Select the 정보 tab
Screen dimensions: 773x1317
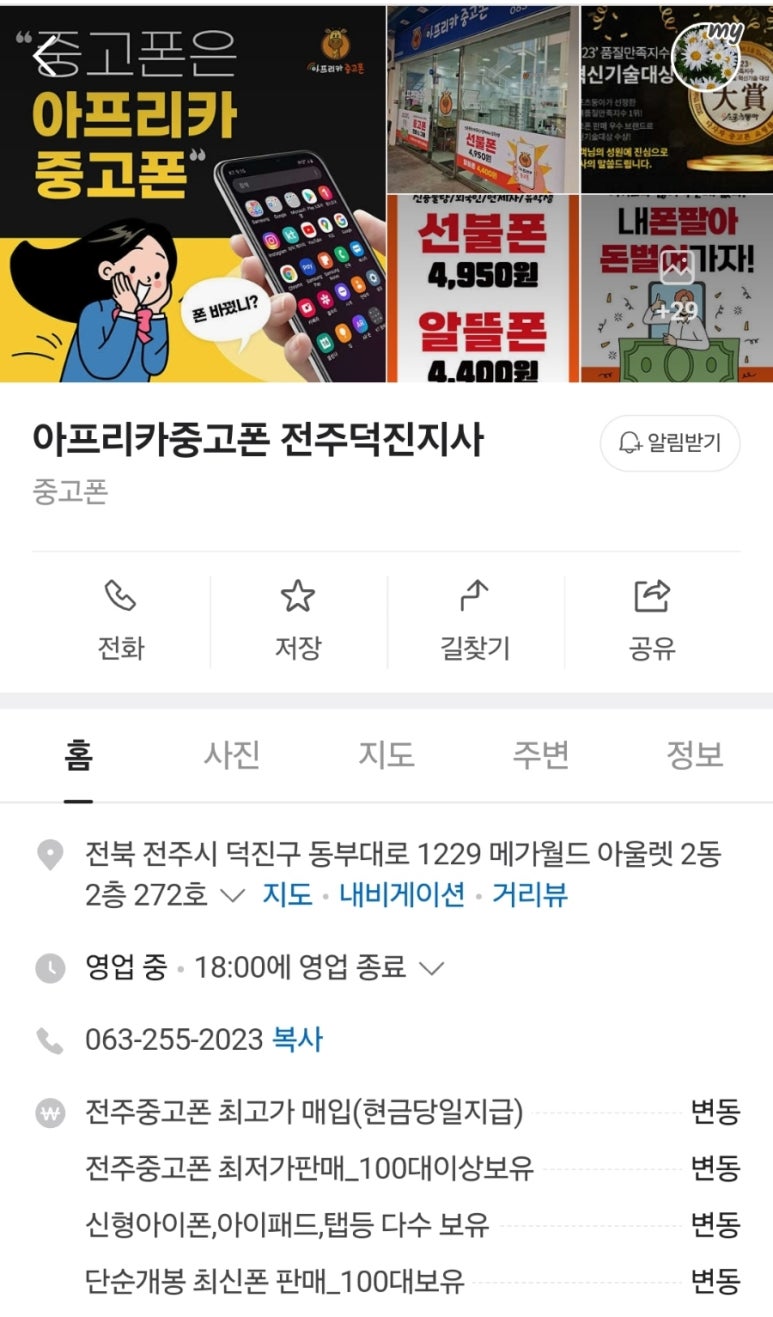tap(694, 755)
